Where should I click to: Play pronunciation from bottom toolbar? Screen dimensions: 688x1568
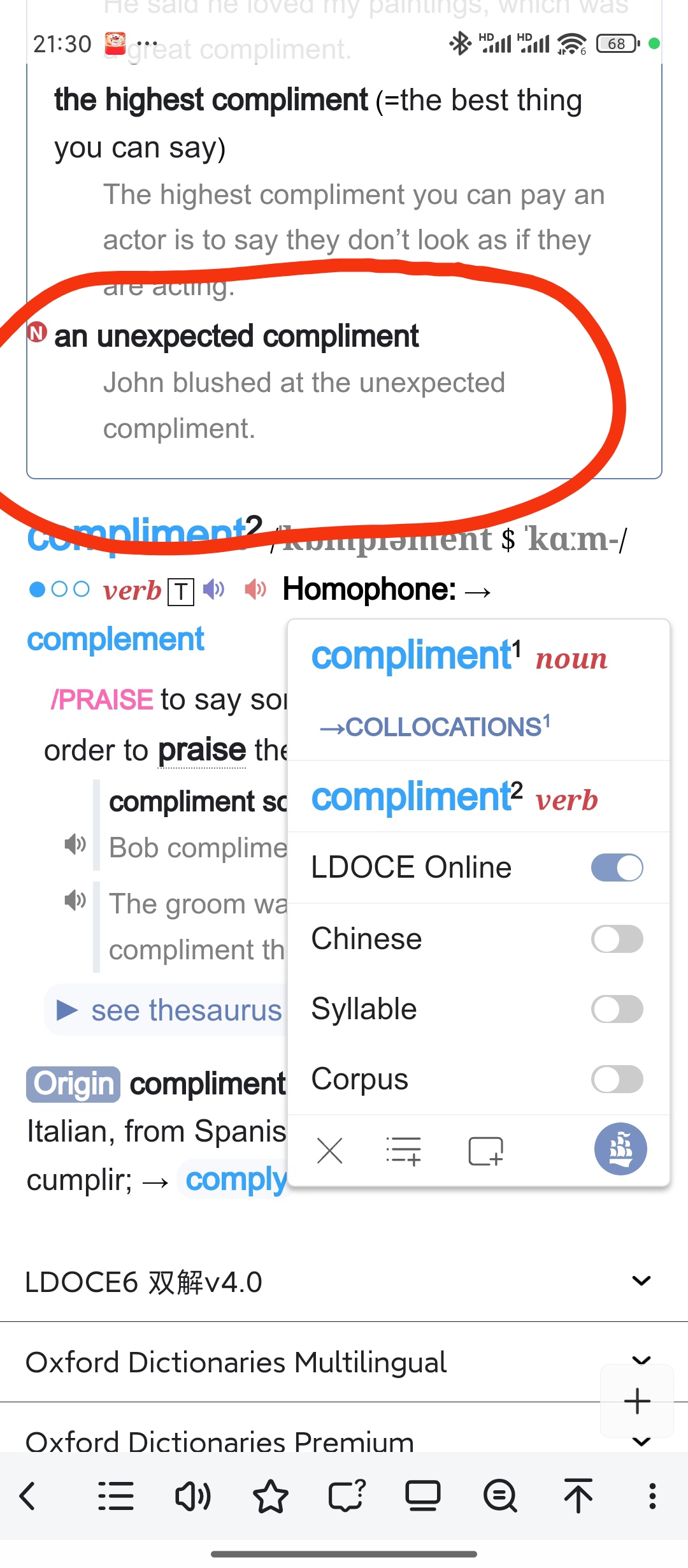pos(192,1495)
